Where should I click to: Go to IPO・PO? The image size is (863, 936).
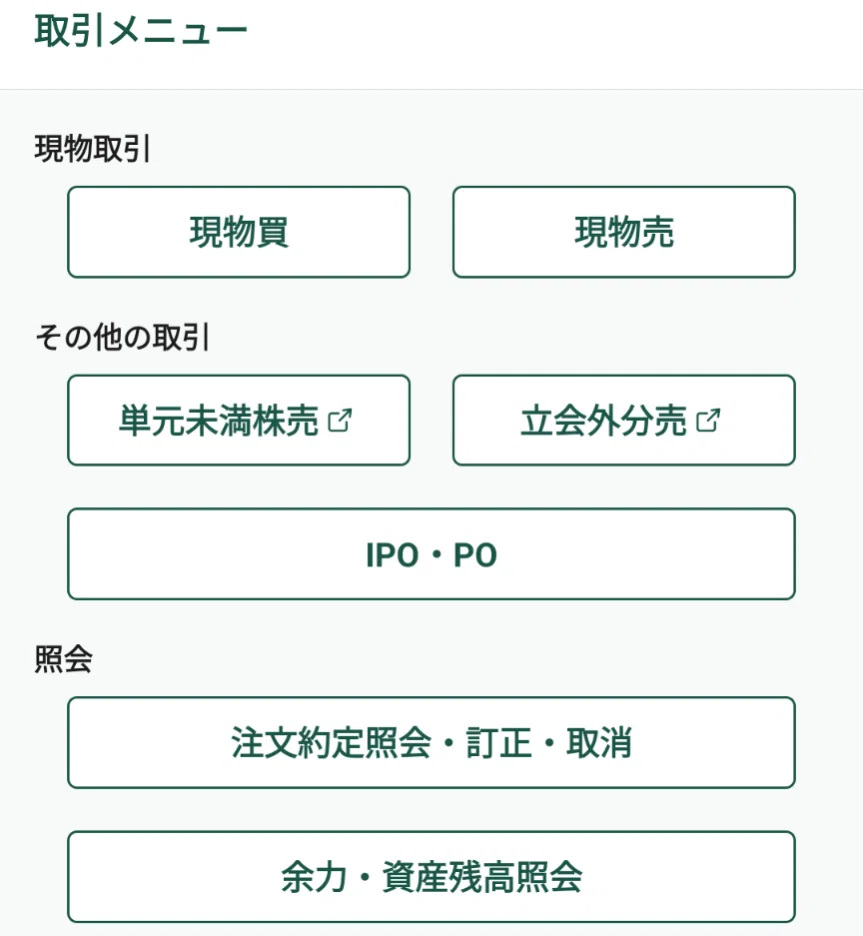(x=432, y=554)
